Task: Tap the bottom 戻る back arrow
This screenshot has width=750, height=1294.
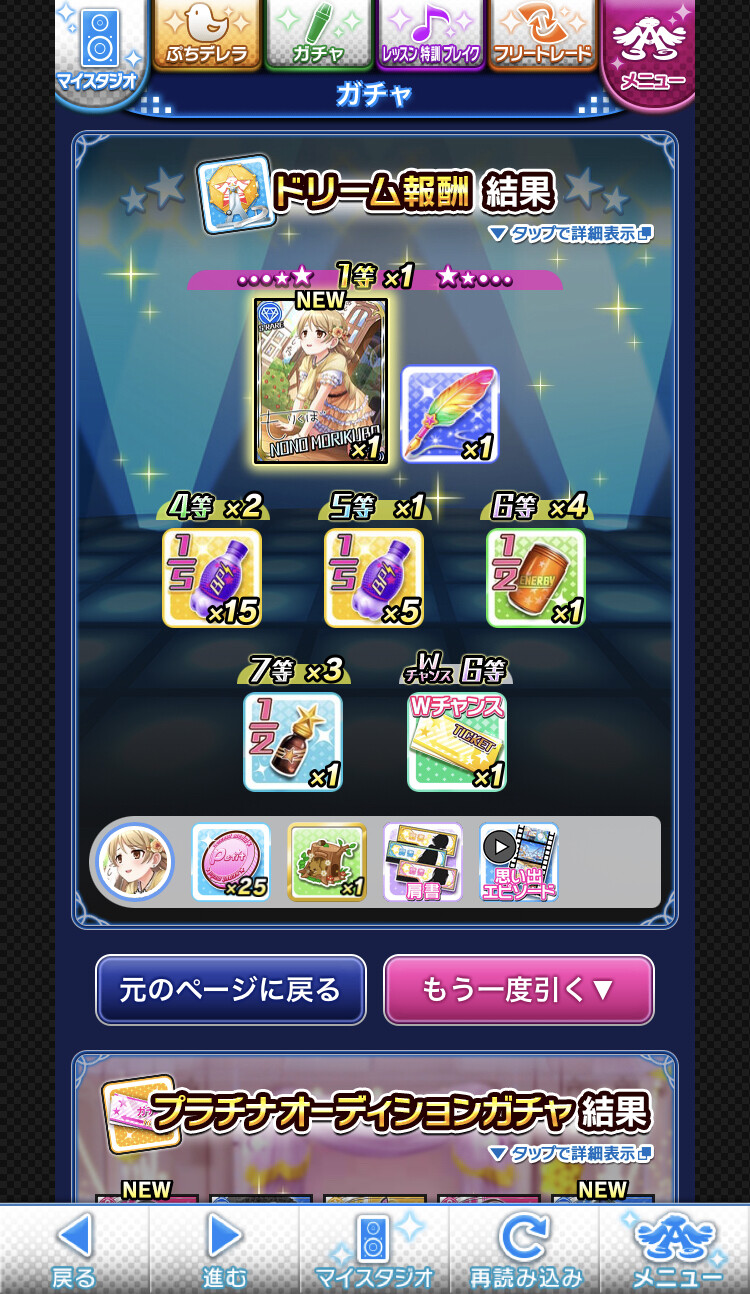Action: coord(75,1249)
